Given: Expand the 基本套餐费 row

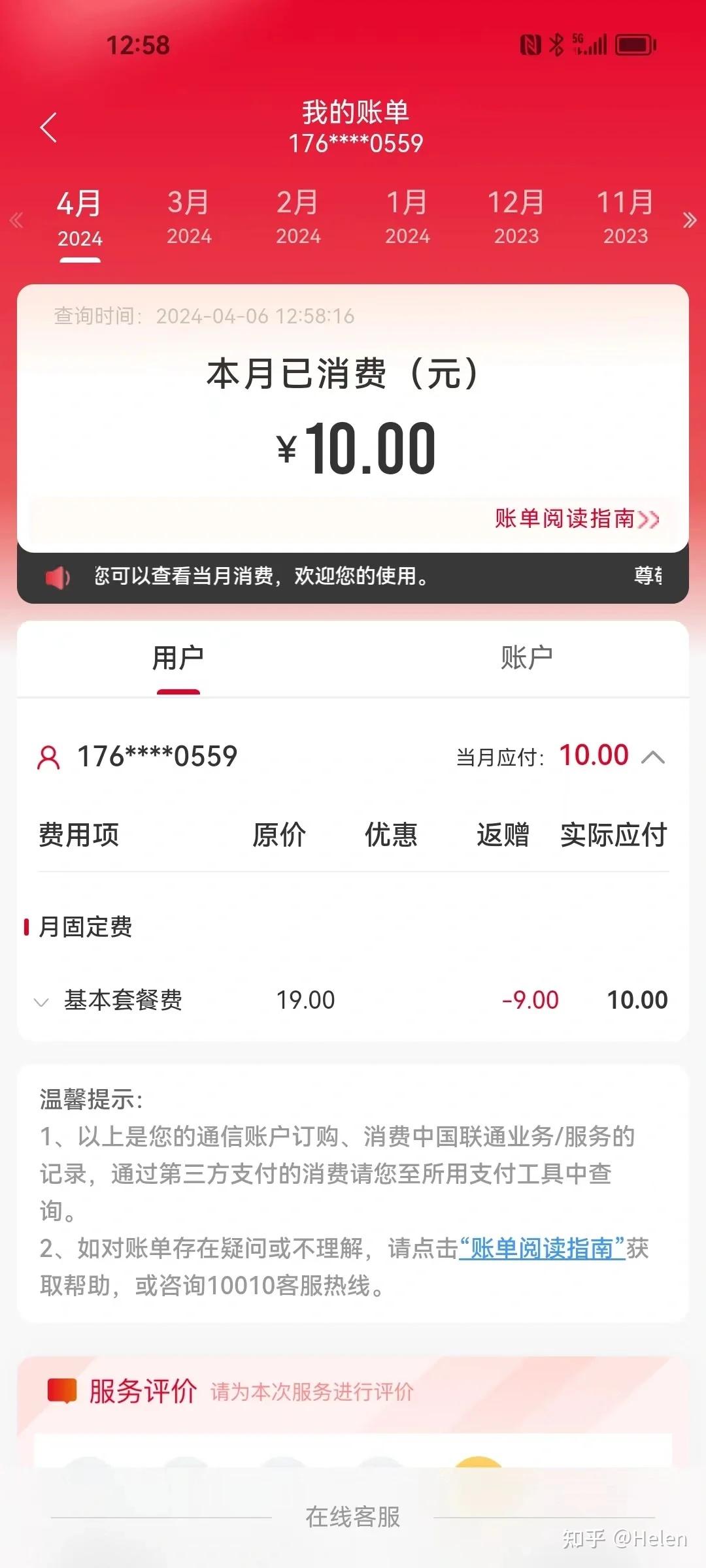Looking at the screenshot, I should click(x=41, y=1002).
